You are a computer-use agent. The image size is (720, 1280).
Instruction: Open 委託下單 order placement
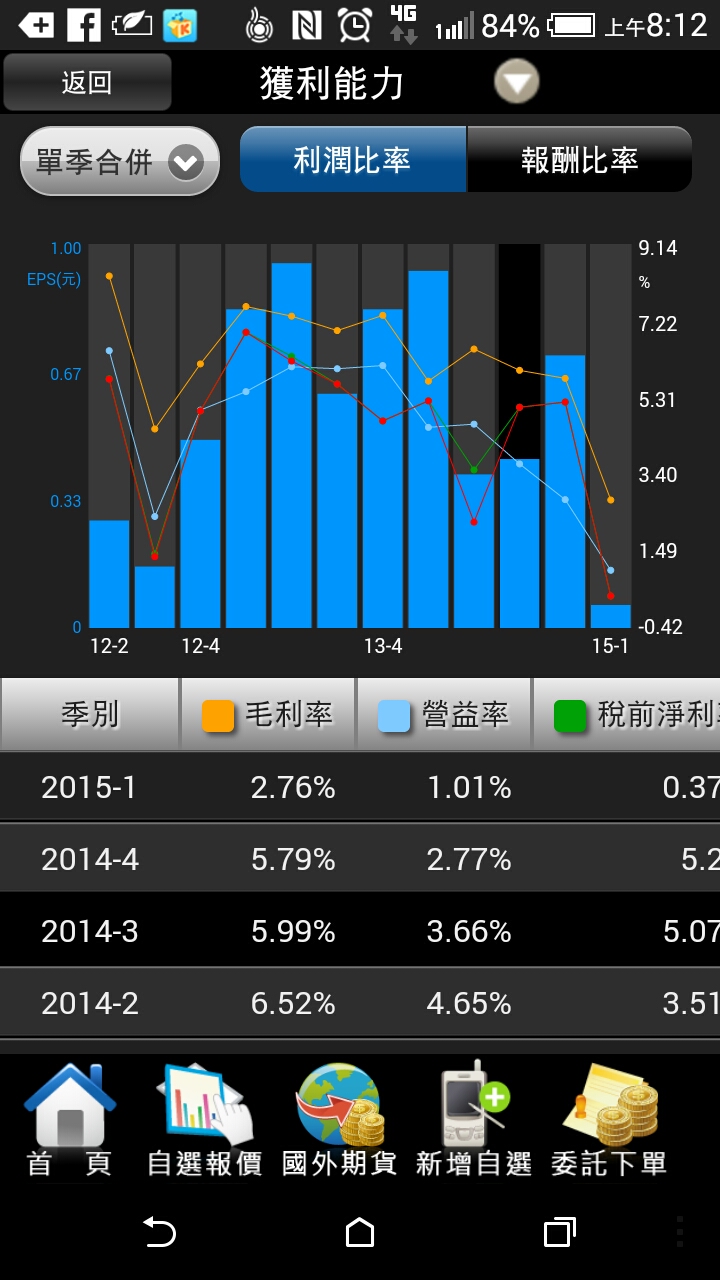(x=609, y=1121)
